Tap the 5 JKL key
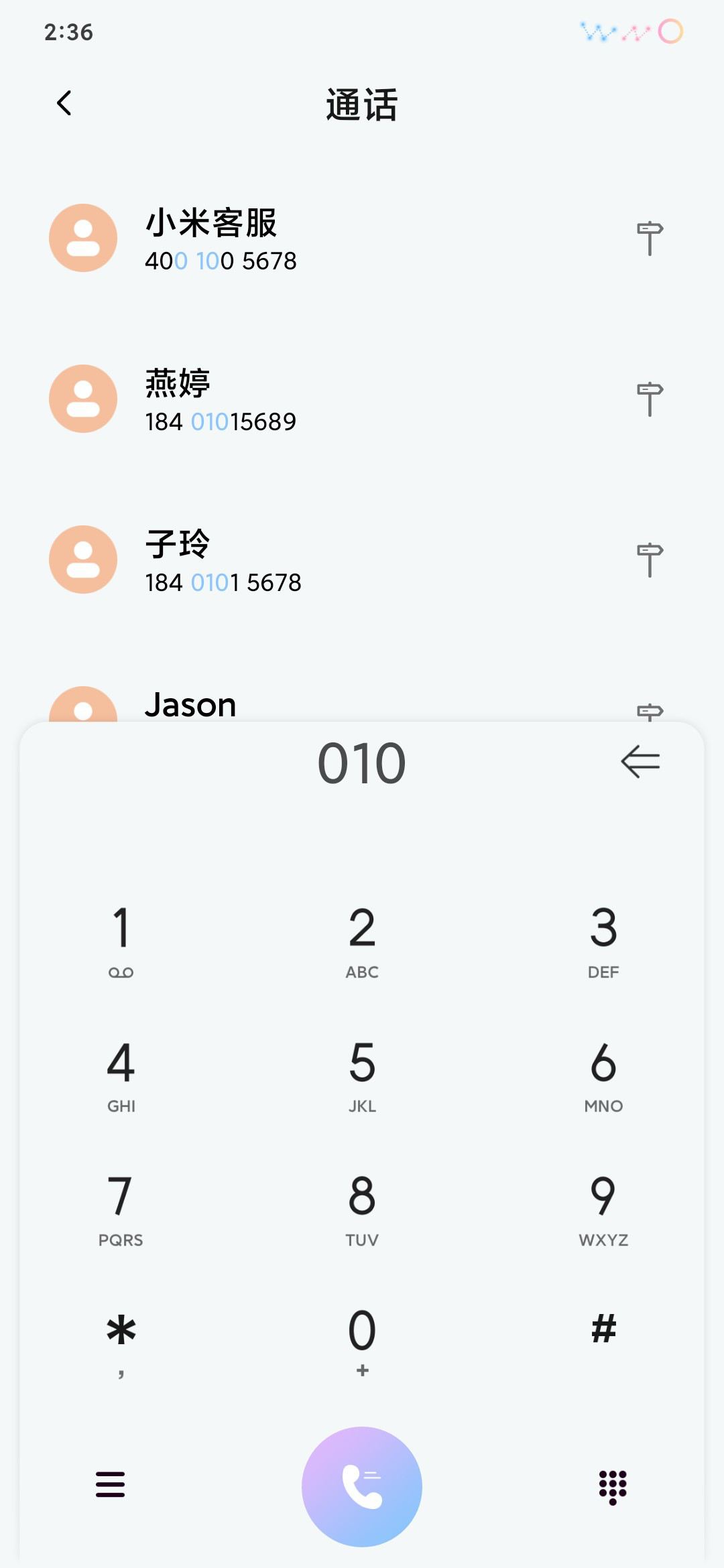Screen dimensions: 724x1568 362,1075
